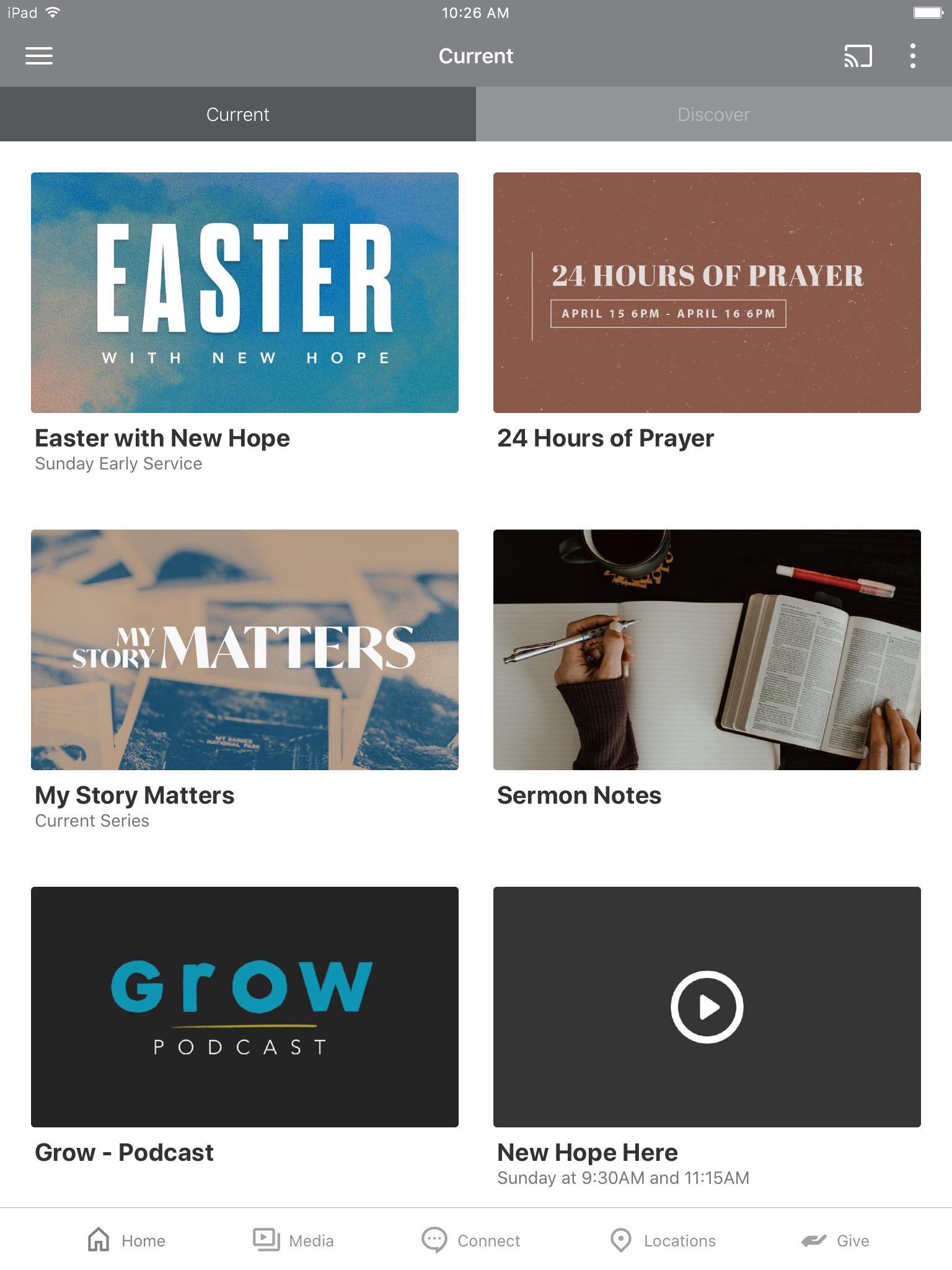Open the hamburger drawer menu
This screenshot has width=952, height=1270.
(38, 56)
